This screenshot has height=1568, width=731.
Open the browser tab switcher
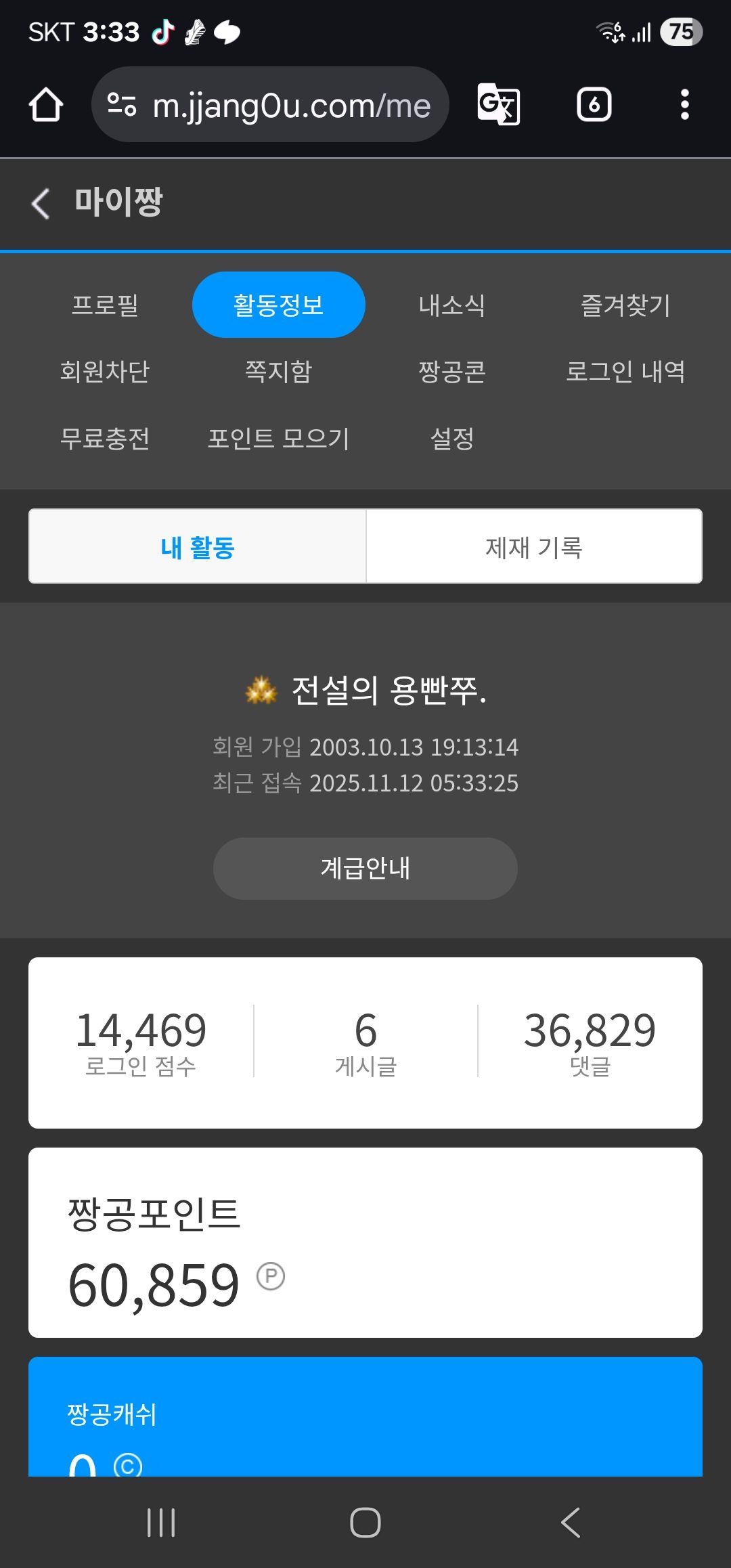click(x=594, y=105)
